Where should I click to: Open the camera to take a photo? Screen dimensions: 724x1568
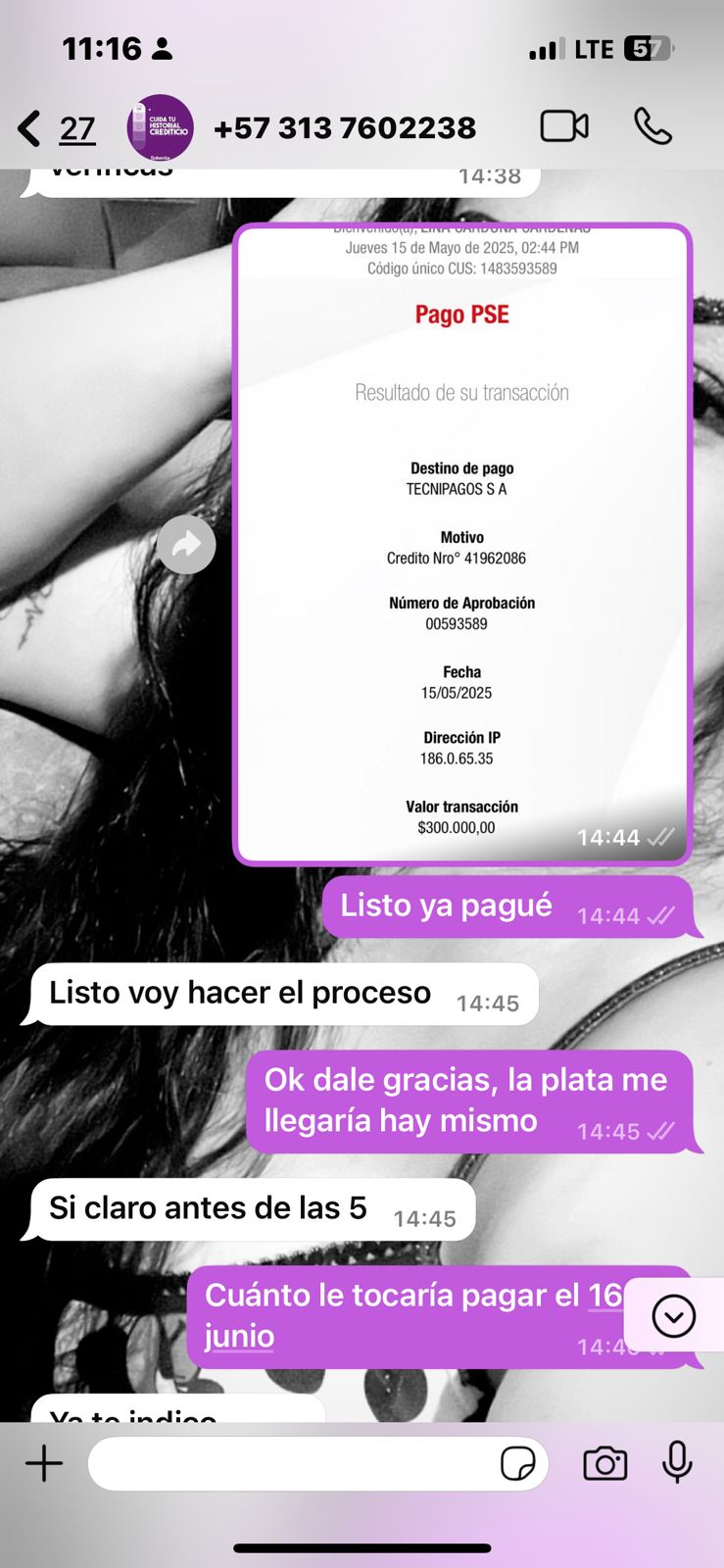(604, 1464)
